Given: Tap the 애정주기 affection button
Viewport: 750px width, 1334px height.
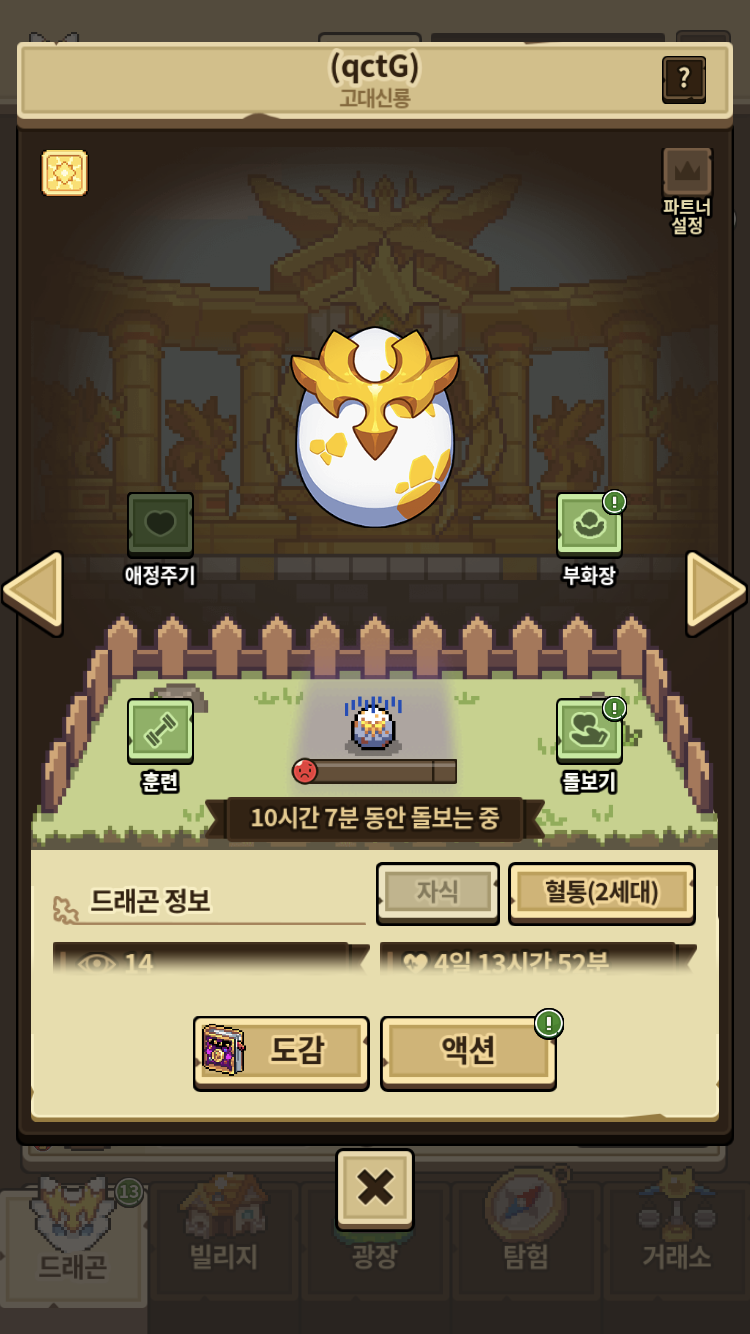Looking at the screenshot, I should pyautogui.click(x=160, y=525).
